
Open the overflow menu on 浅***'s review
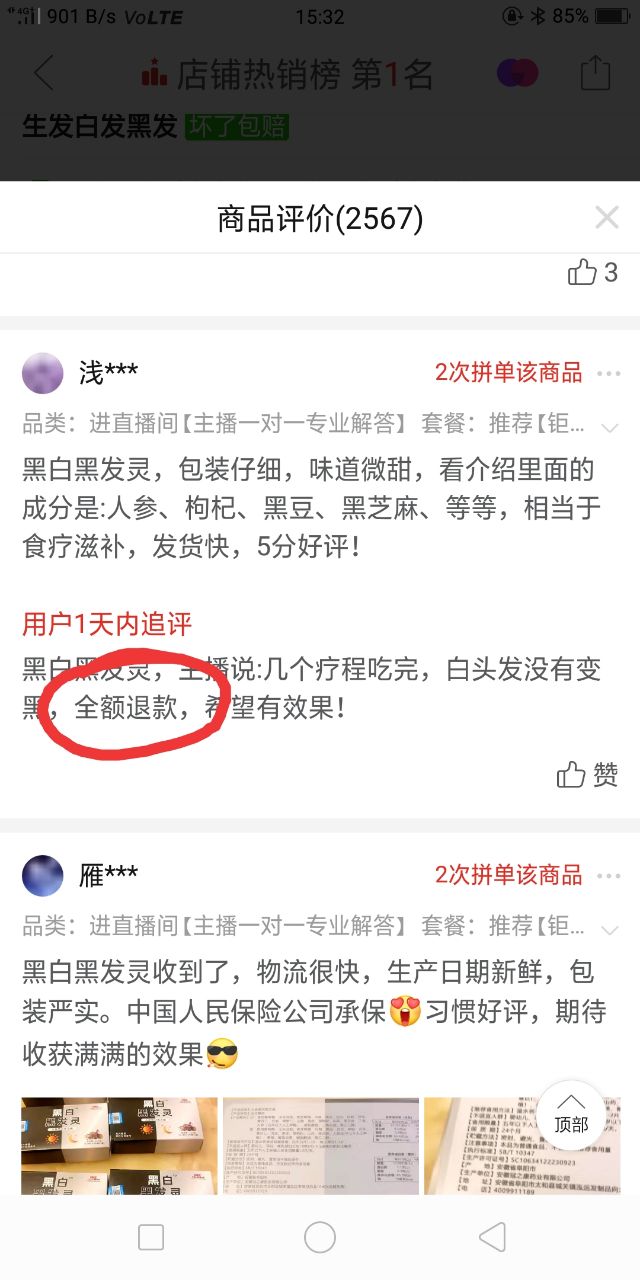click(608, 374)
